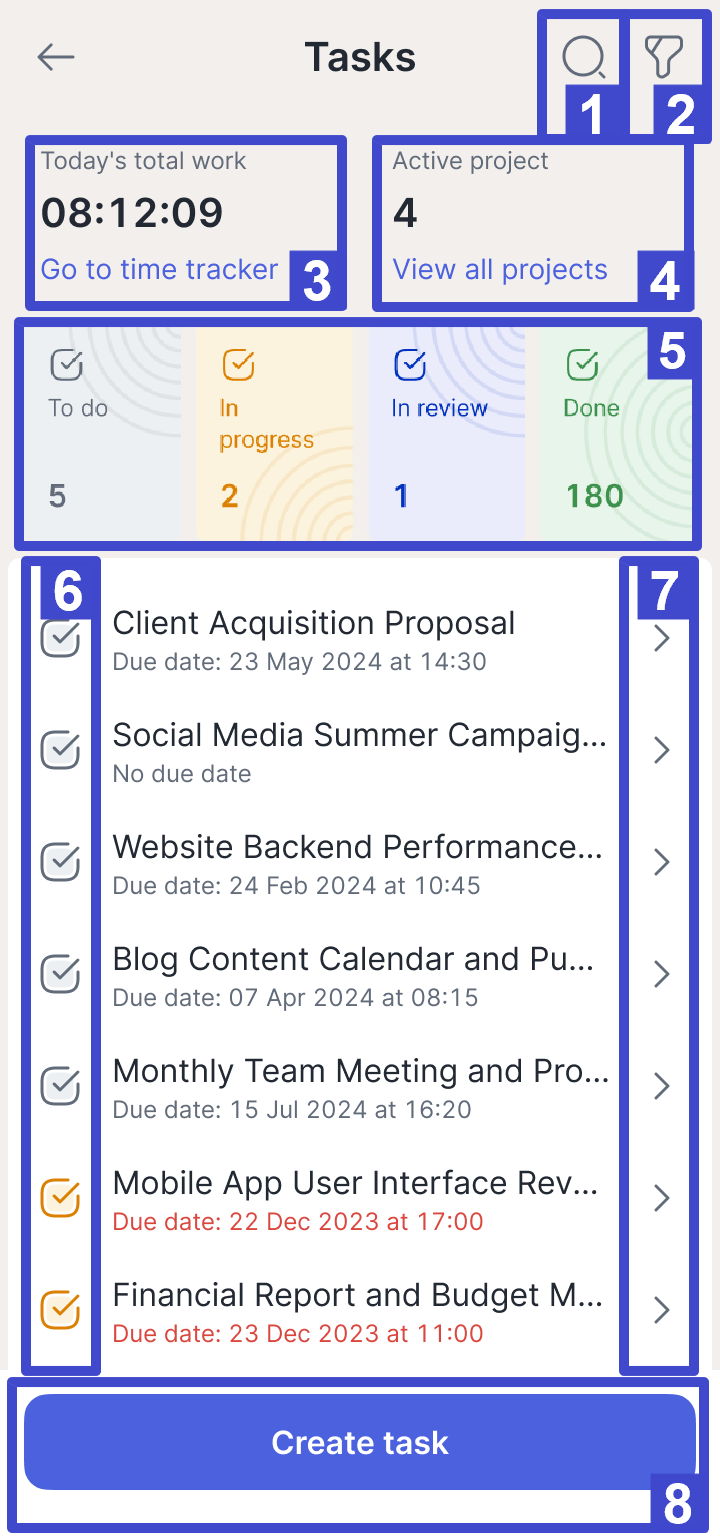Open the Client Acquisition Proposal task
720x1539 pixels.
[x=360, y=638]
